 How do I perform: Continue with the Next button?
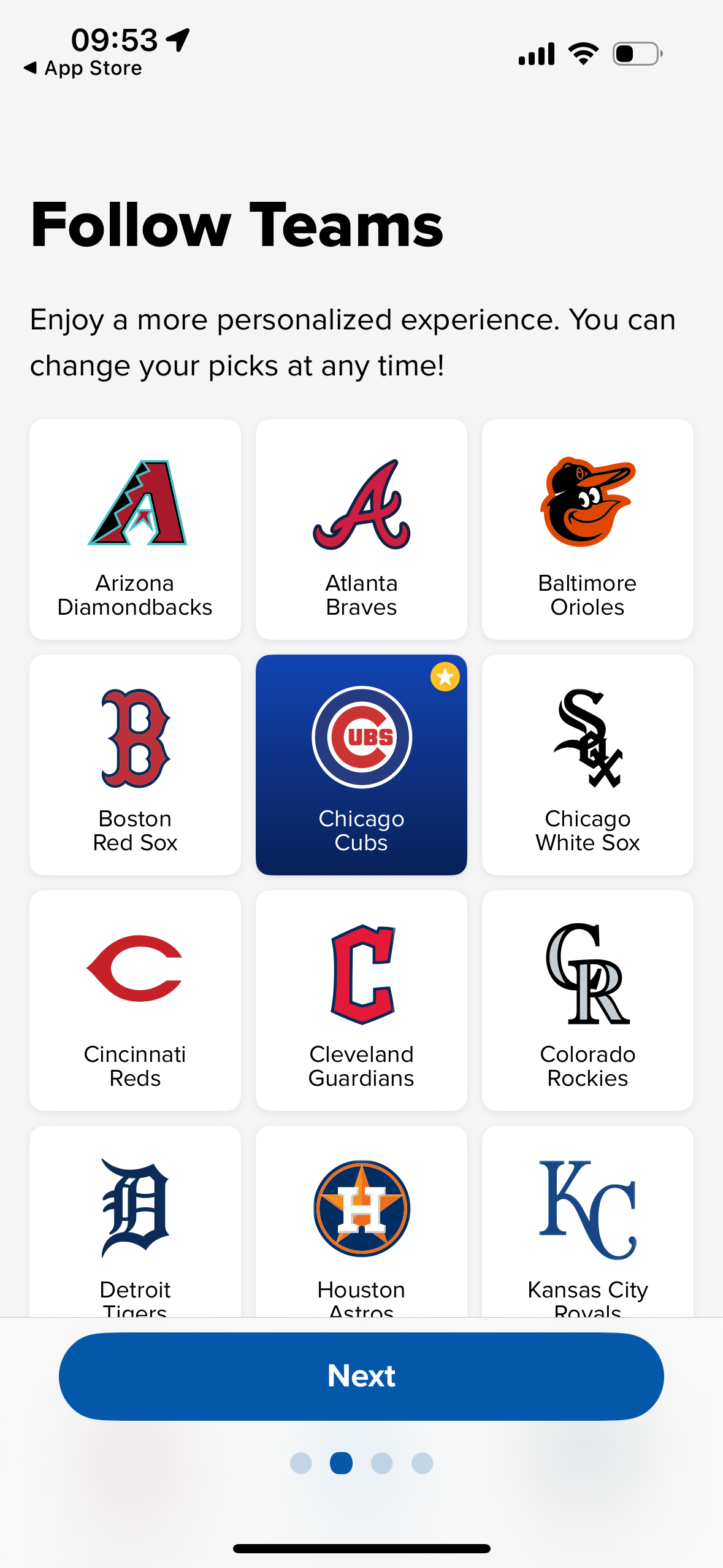[361, 1376]
